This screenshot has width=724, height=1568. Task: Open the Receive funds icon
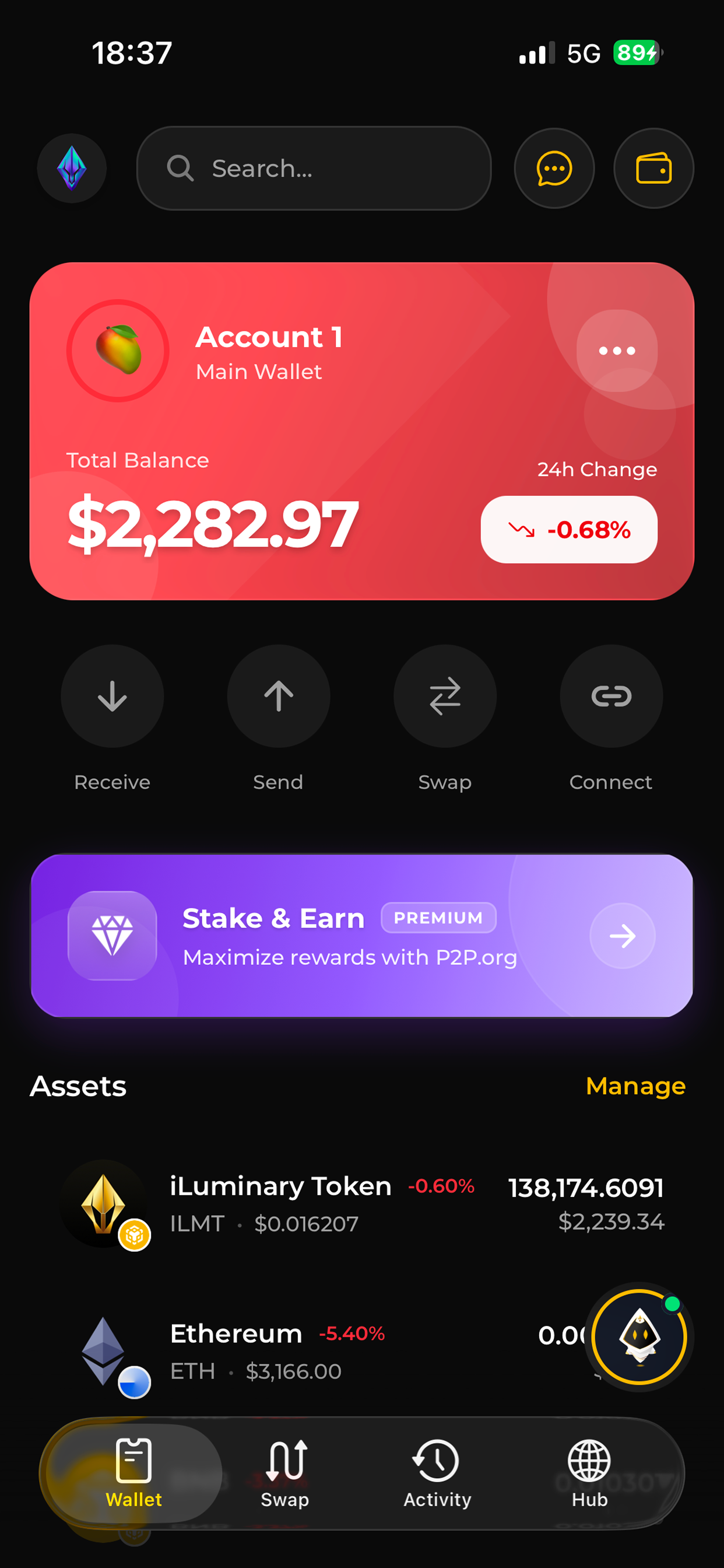[112, 696]
